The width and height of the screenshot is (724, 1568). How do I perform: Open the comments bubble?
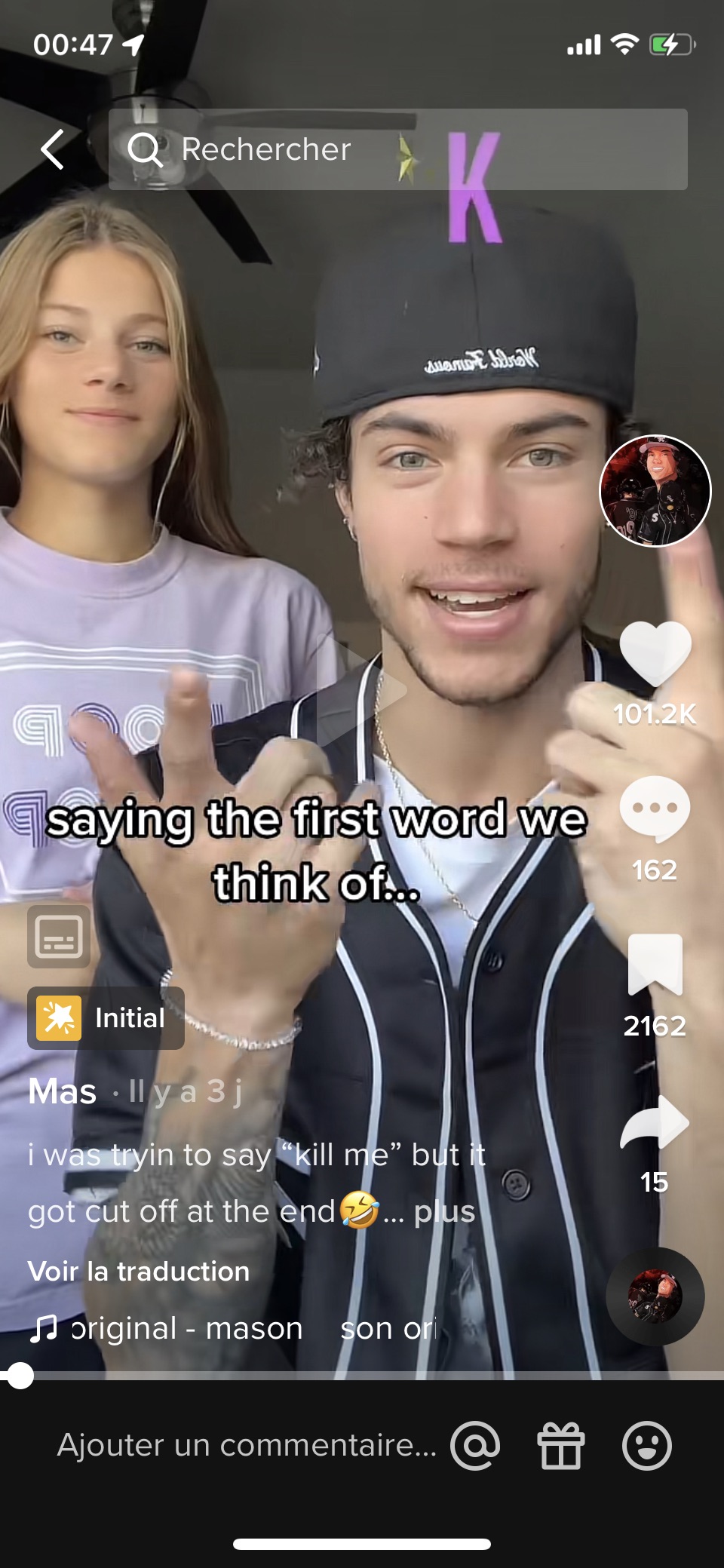pos(655,808)
